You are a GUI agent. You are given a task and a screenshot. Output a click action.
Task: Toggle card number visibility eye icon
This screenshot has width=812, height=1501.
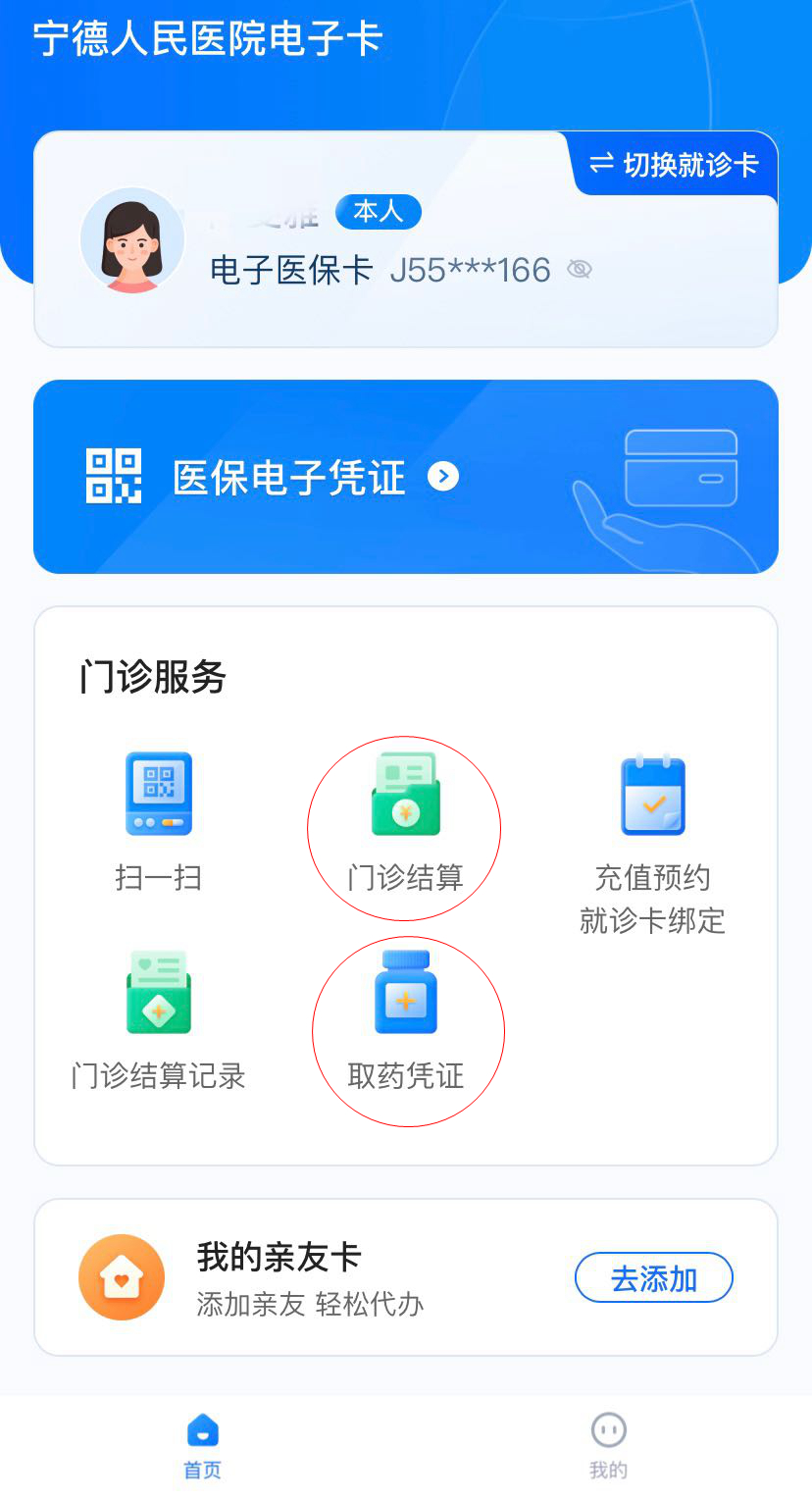[x=580, y=270]
